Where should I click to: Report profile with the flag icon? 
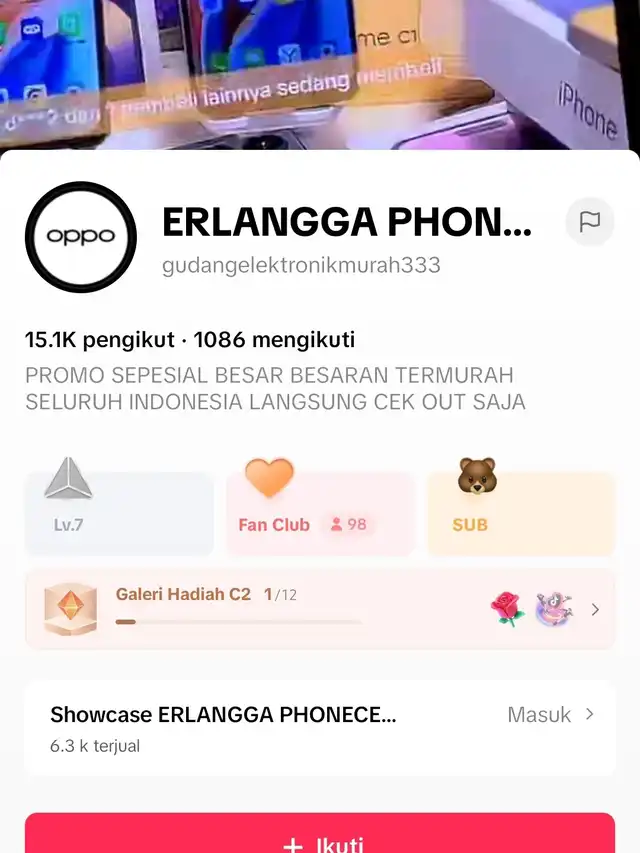pos(590,222)
